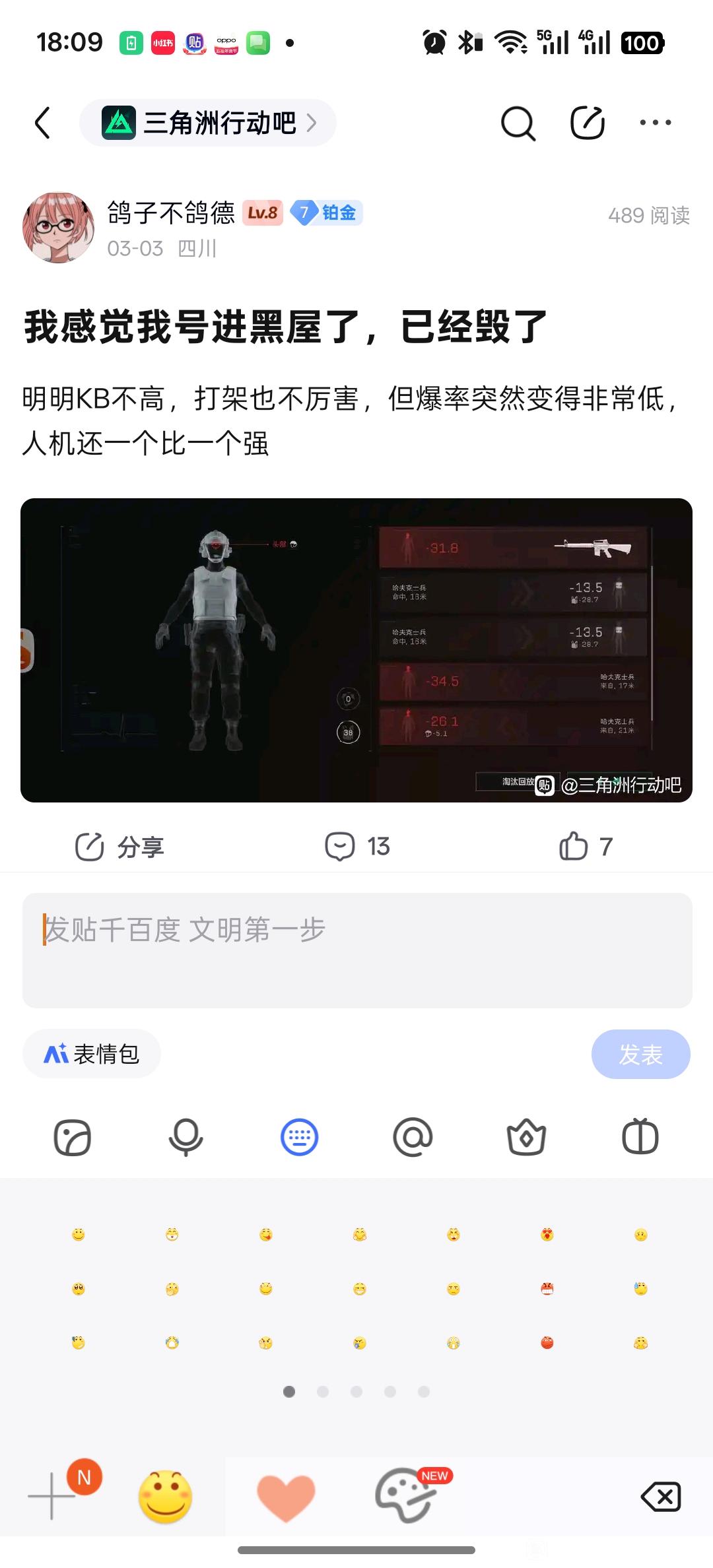
Task: View profile avatar of 鸽子不鸽德
Action: tap(58, 228)
